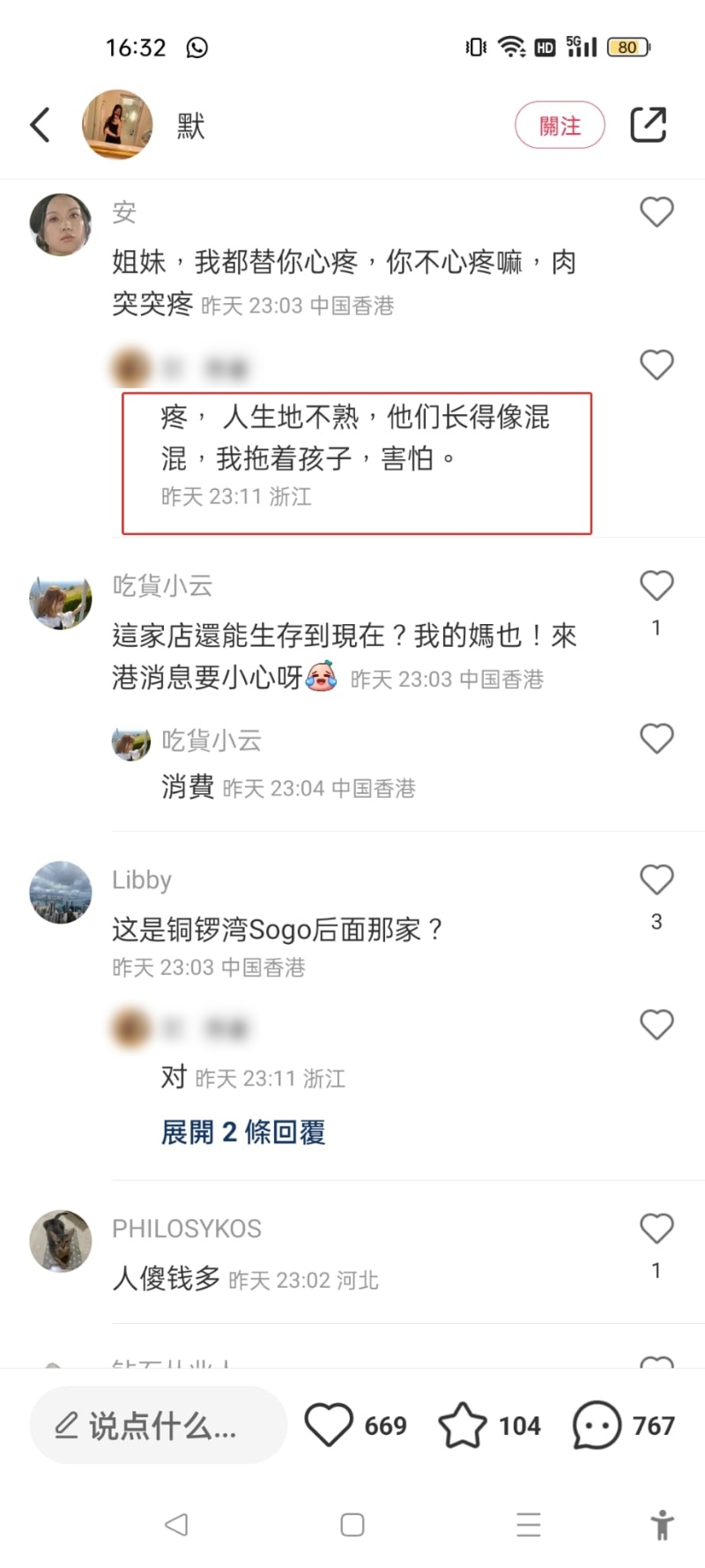This screenshot has width=705, height=1568.
Task: Open the share panel via the share icon
Action: point(649,124)
